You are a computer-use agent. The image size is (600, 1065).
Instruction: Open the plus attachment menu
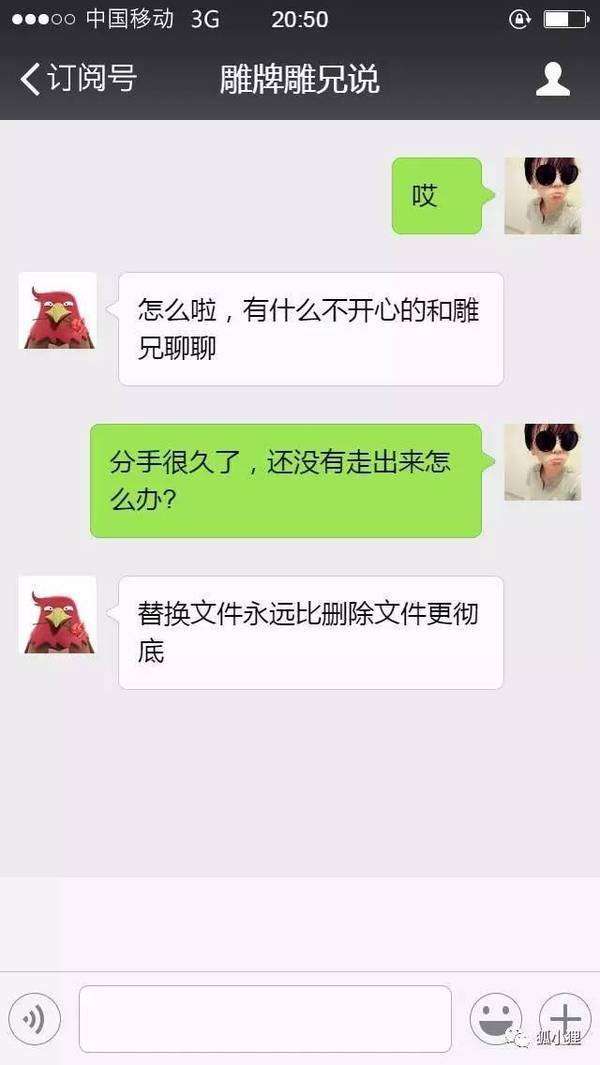[564, 1019]
